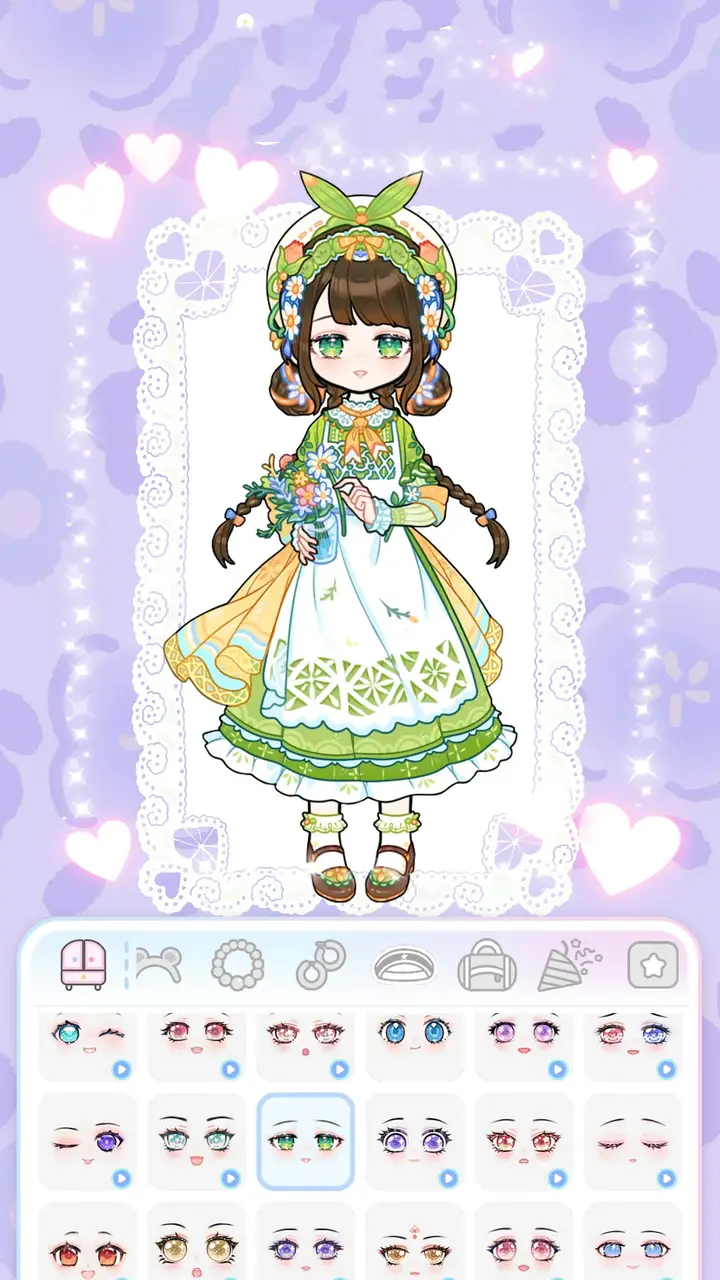Screen dimensions: 720x1280
Task: Choose the red-orange eyes face
Action: click(87, 1245)
